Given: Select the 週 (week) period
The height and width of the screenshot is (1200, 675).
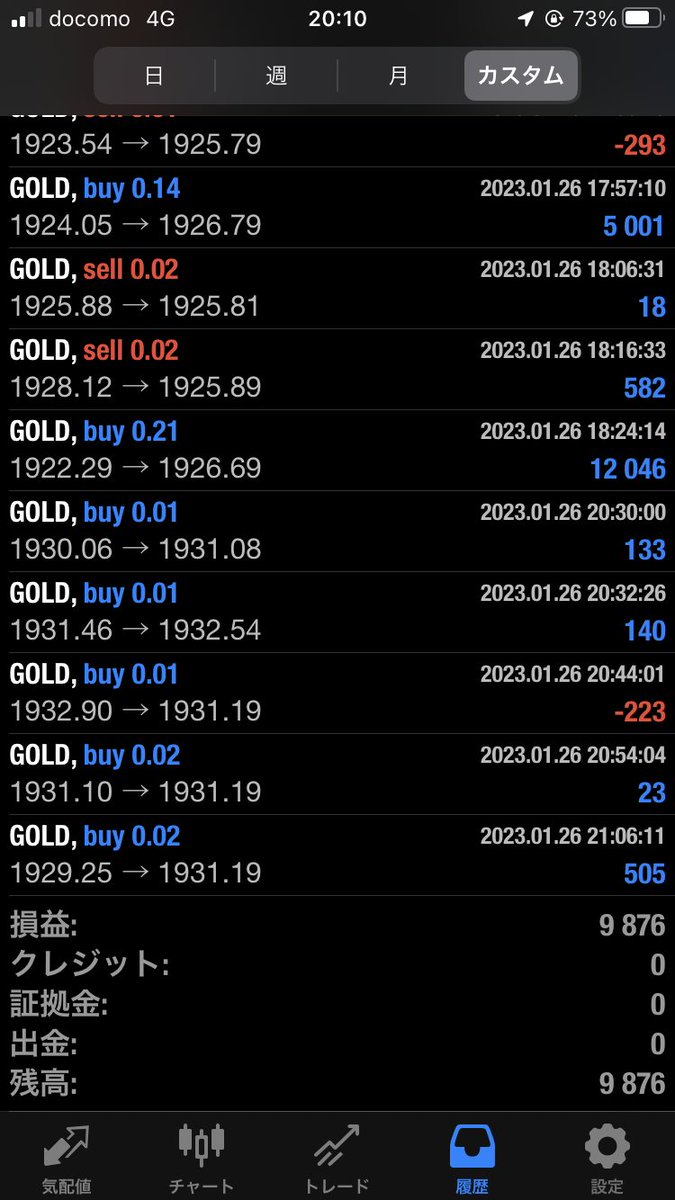Looking at the screenshot, I should 276,76.
